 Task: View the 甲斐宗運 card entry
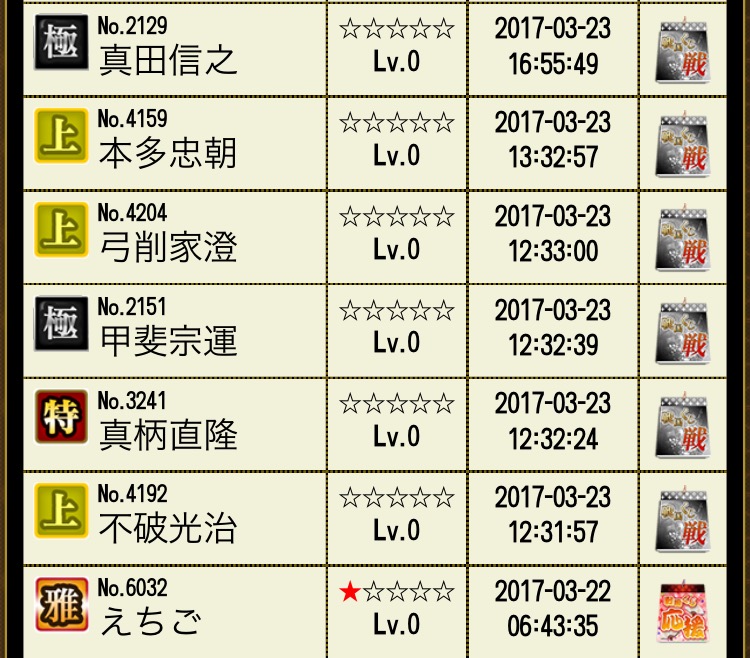click(168, 340)
